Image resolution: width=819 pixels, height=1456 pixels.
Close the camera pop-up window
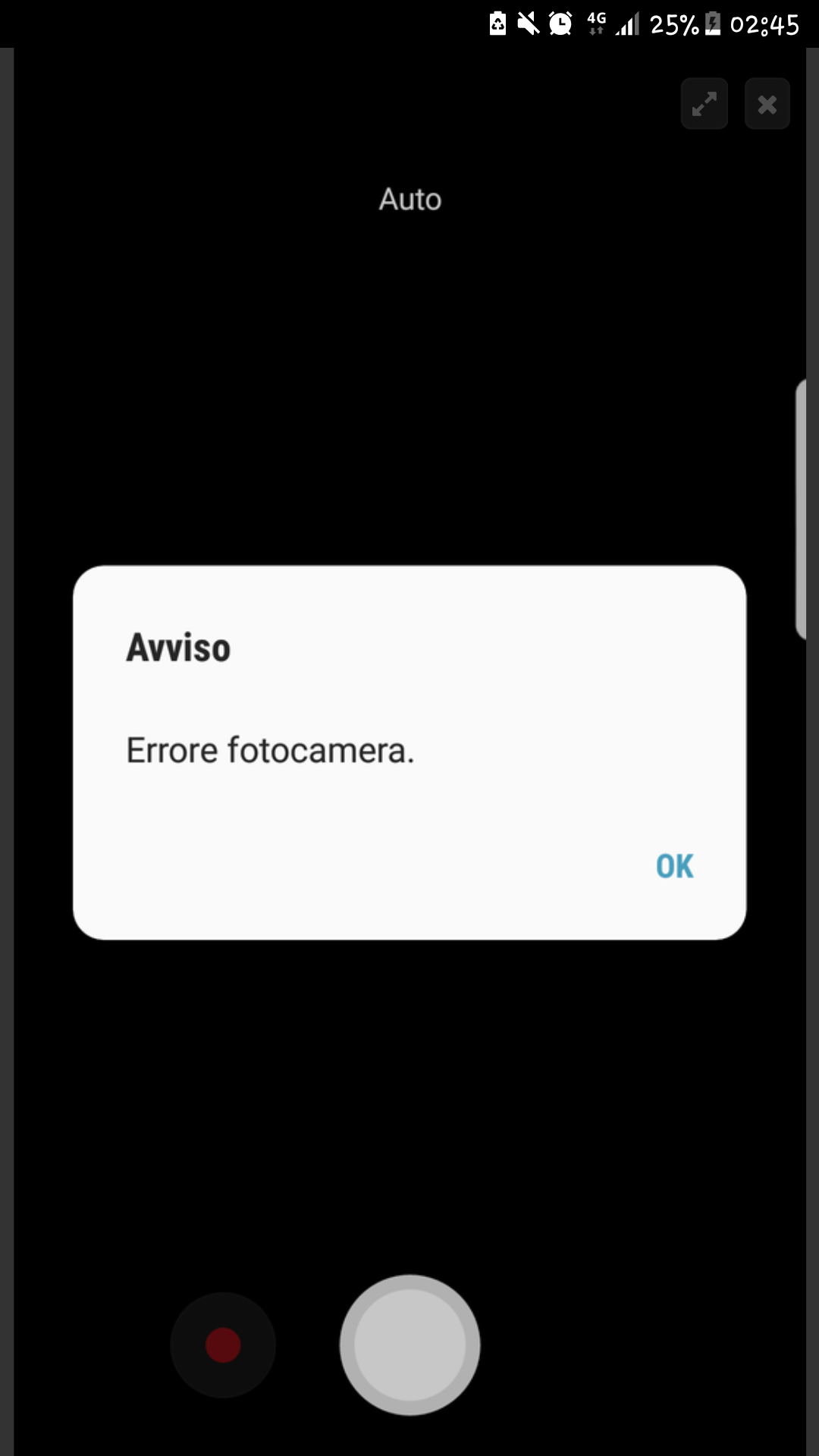tap(767, 104)
